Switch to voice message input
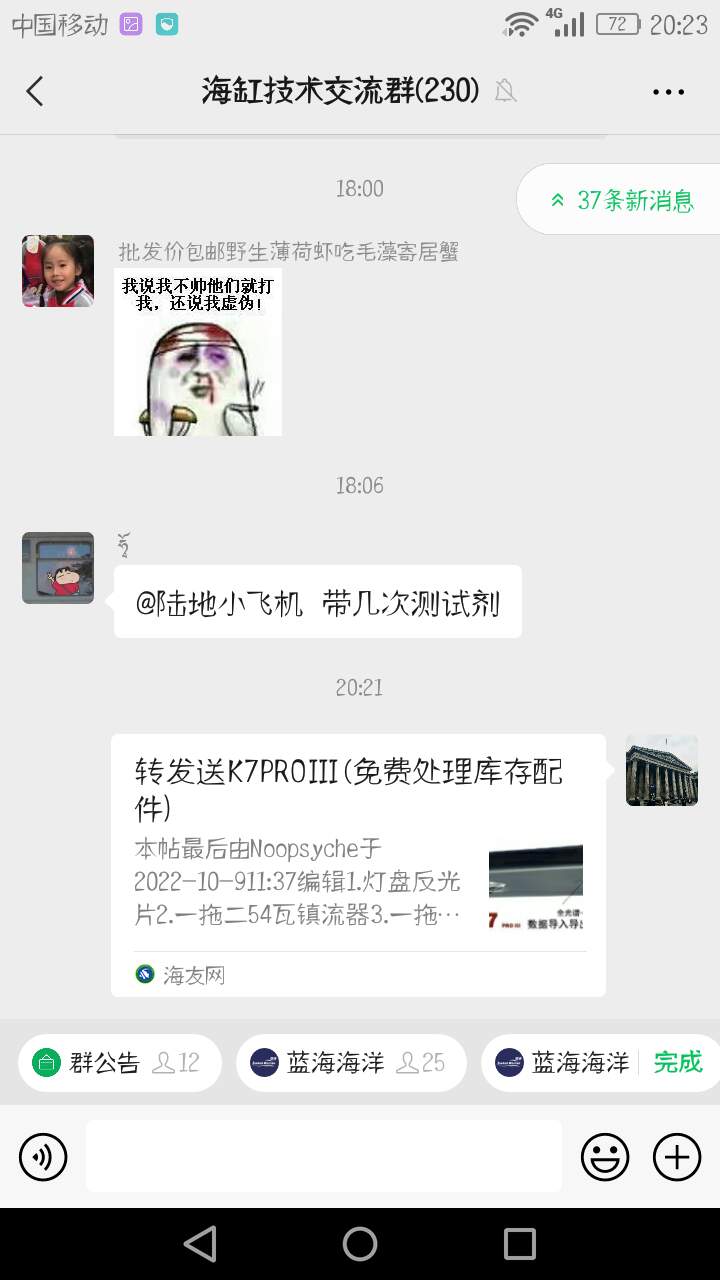The image size is (720, 1280). coord(43,1157)
